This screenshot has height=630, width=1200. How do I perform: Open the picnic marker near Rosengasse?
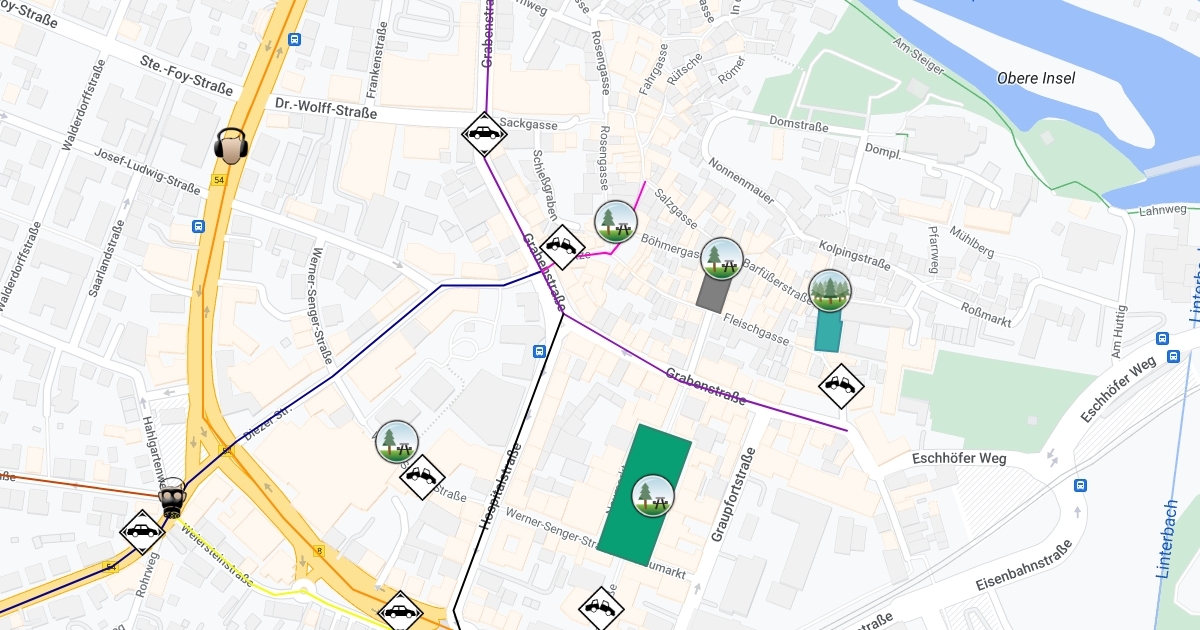click(x=616, y=222)
